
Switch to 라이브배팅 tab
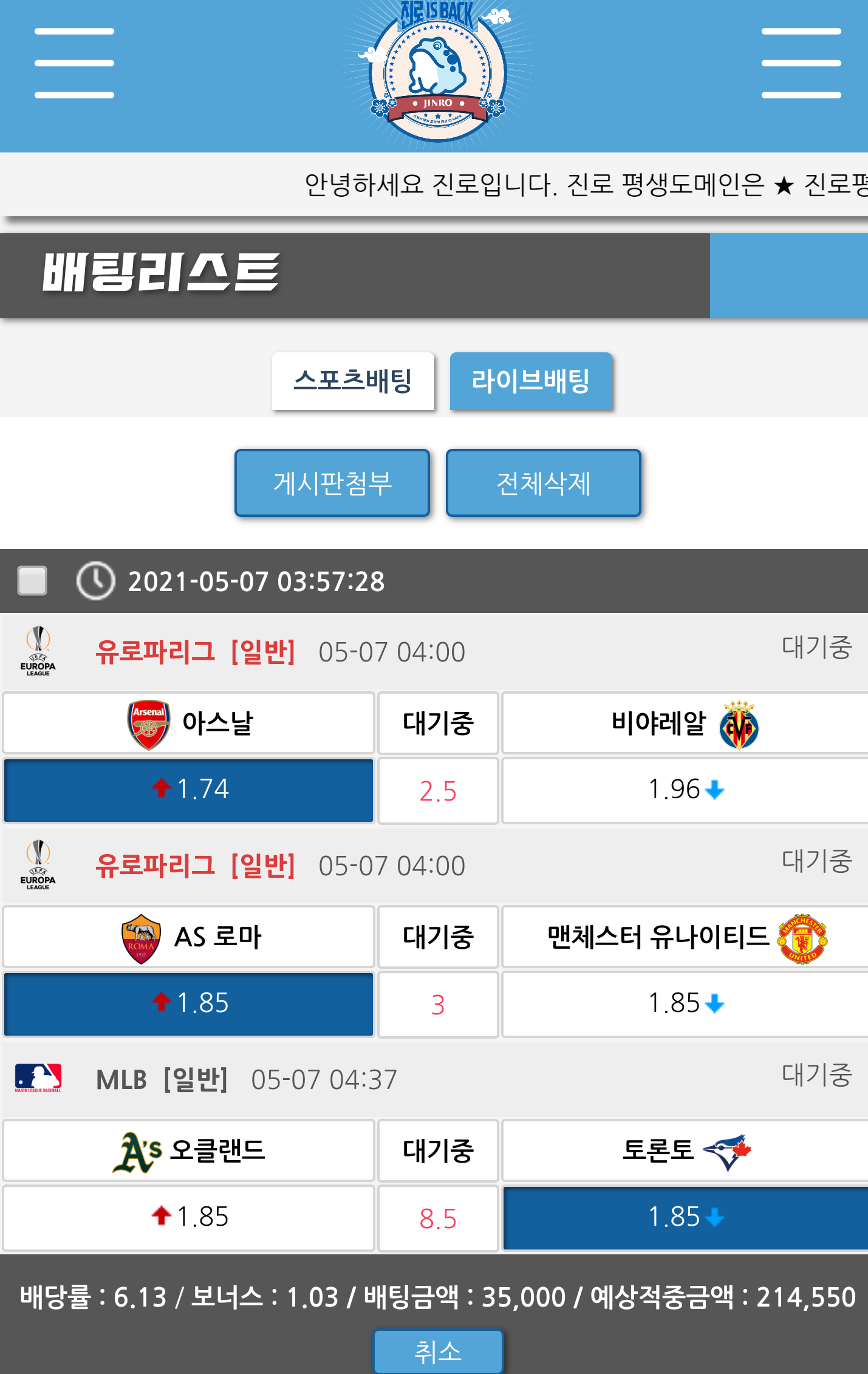point(531,381)
